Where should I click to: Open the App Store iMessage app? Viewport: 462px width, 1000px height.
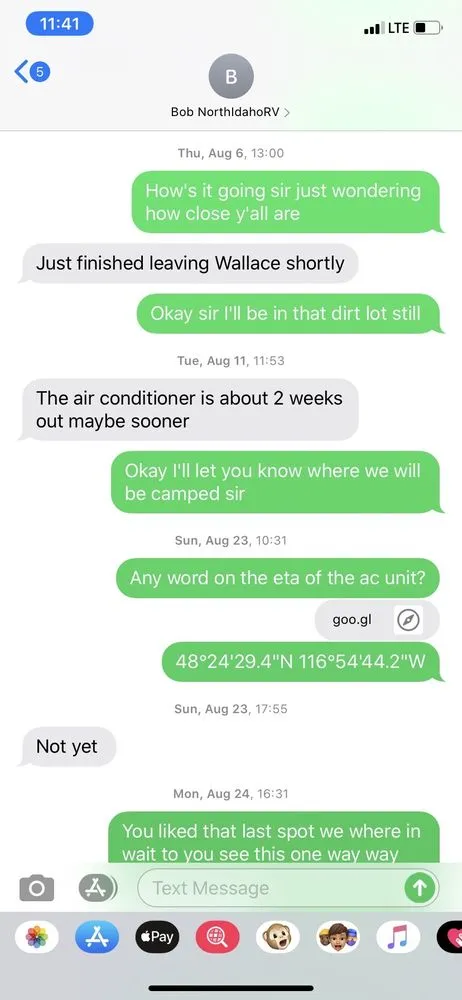97,936
